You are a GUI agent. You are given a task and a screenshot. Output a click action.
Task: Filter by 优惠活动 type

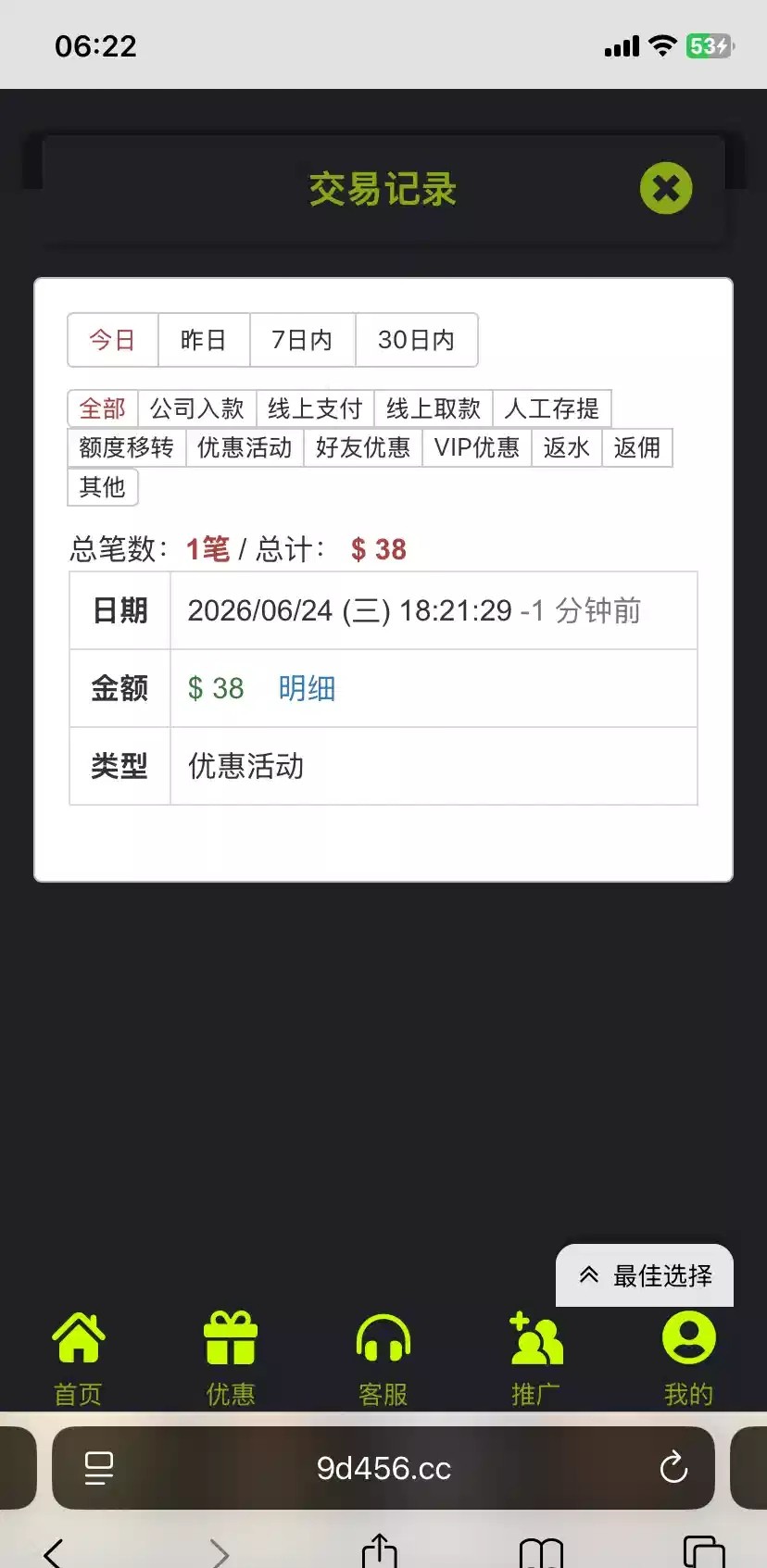coord(245,447)
